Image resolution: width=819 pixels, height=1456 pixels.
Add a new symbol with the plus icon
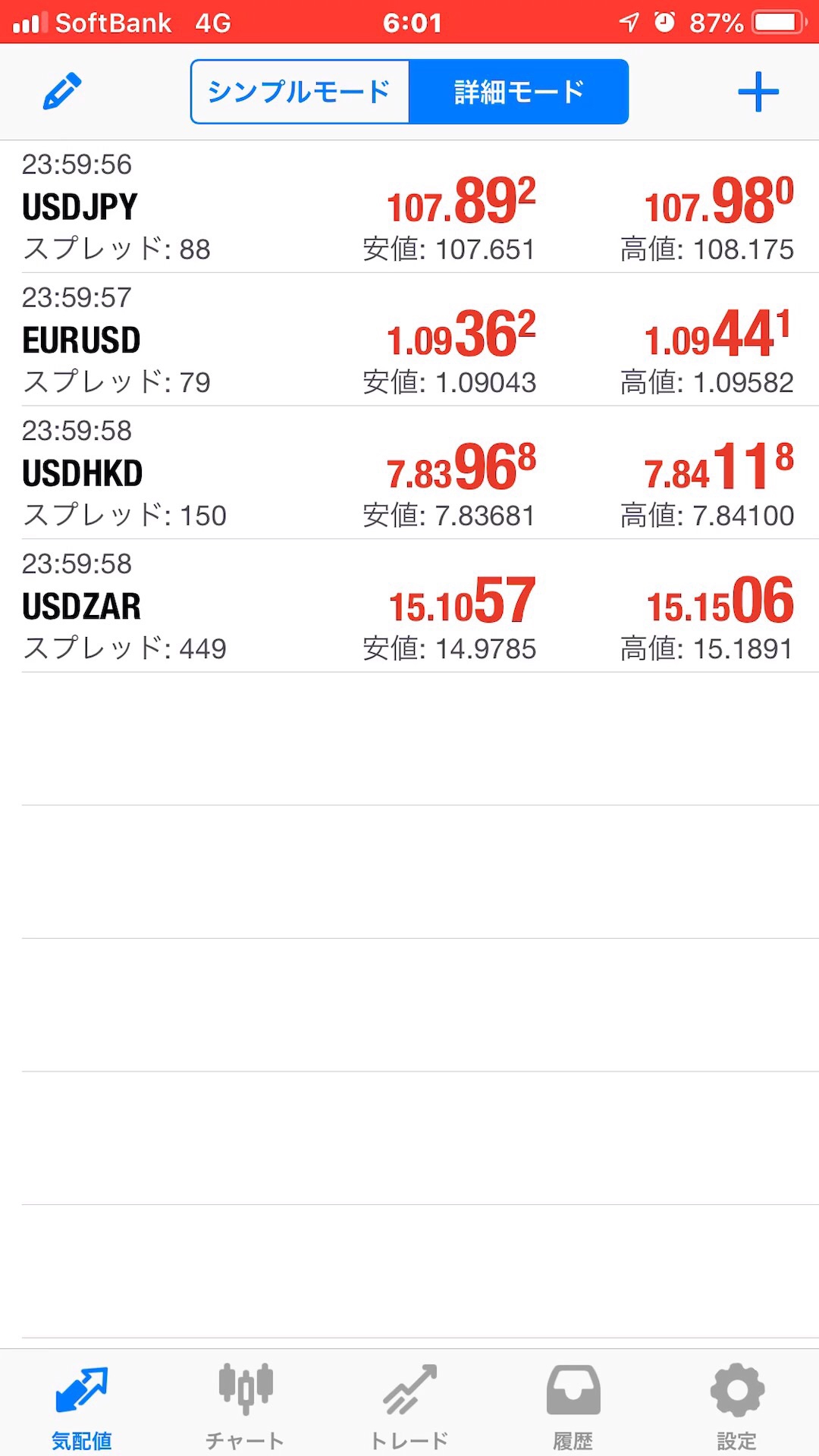tap(758, 93)
